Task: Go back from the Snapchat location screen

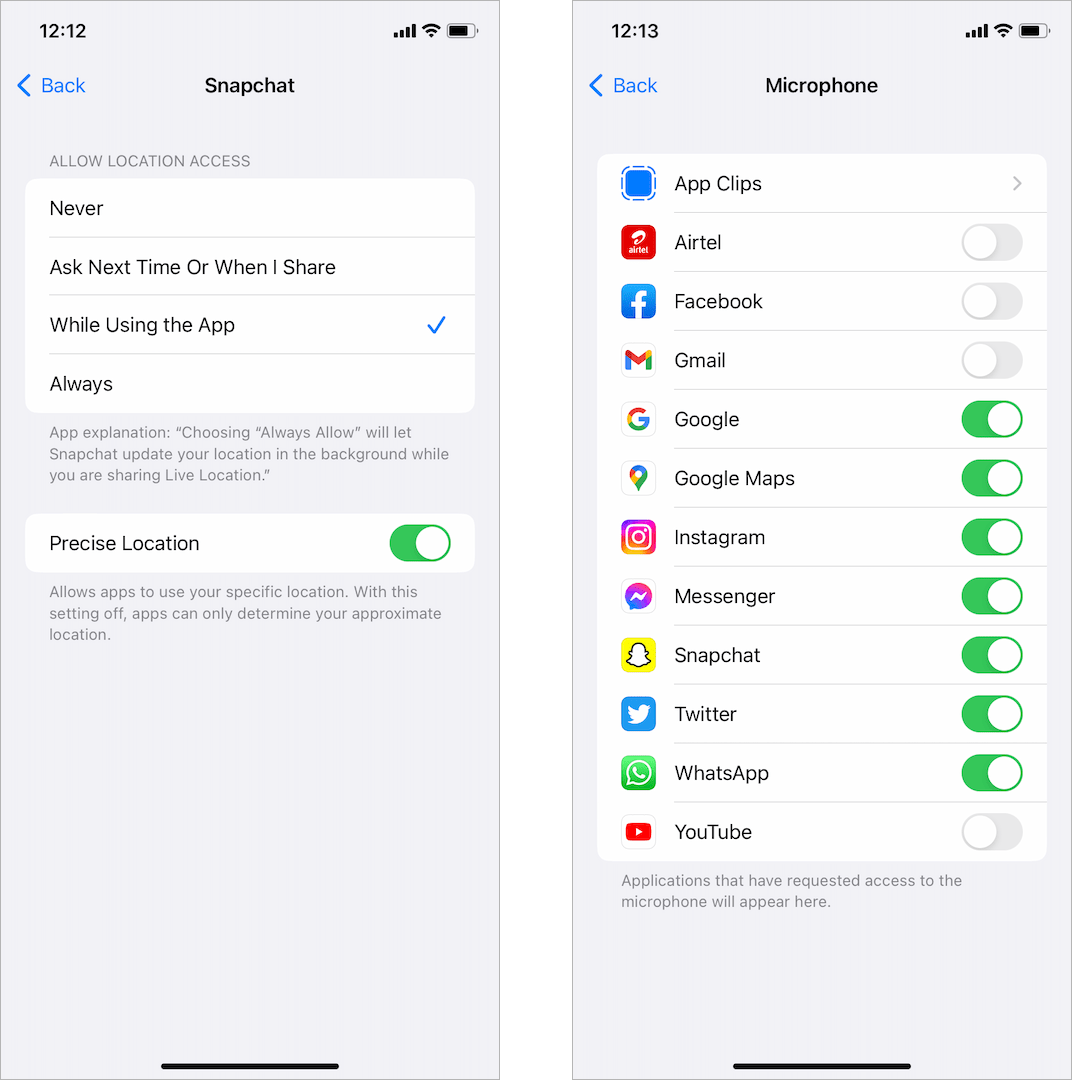Action: click(52, 86)
